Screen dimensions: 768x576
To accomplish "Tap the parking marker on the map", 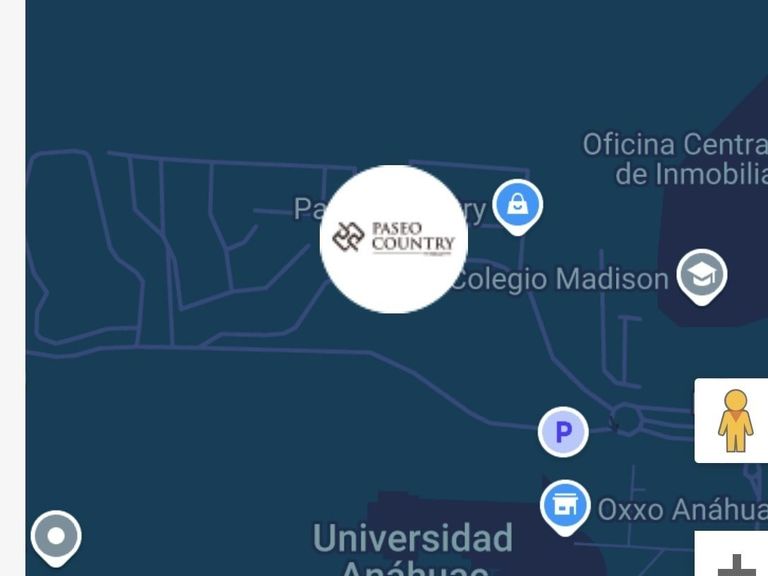I will [x=563, y=432].
